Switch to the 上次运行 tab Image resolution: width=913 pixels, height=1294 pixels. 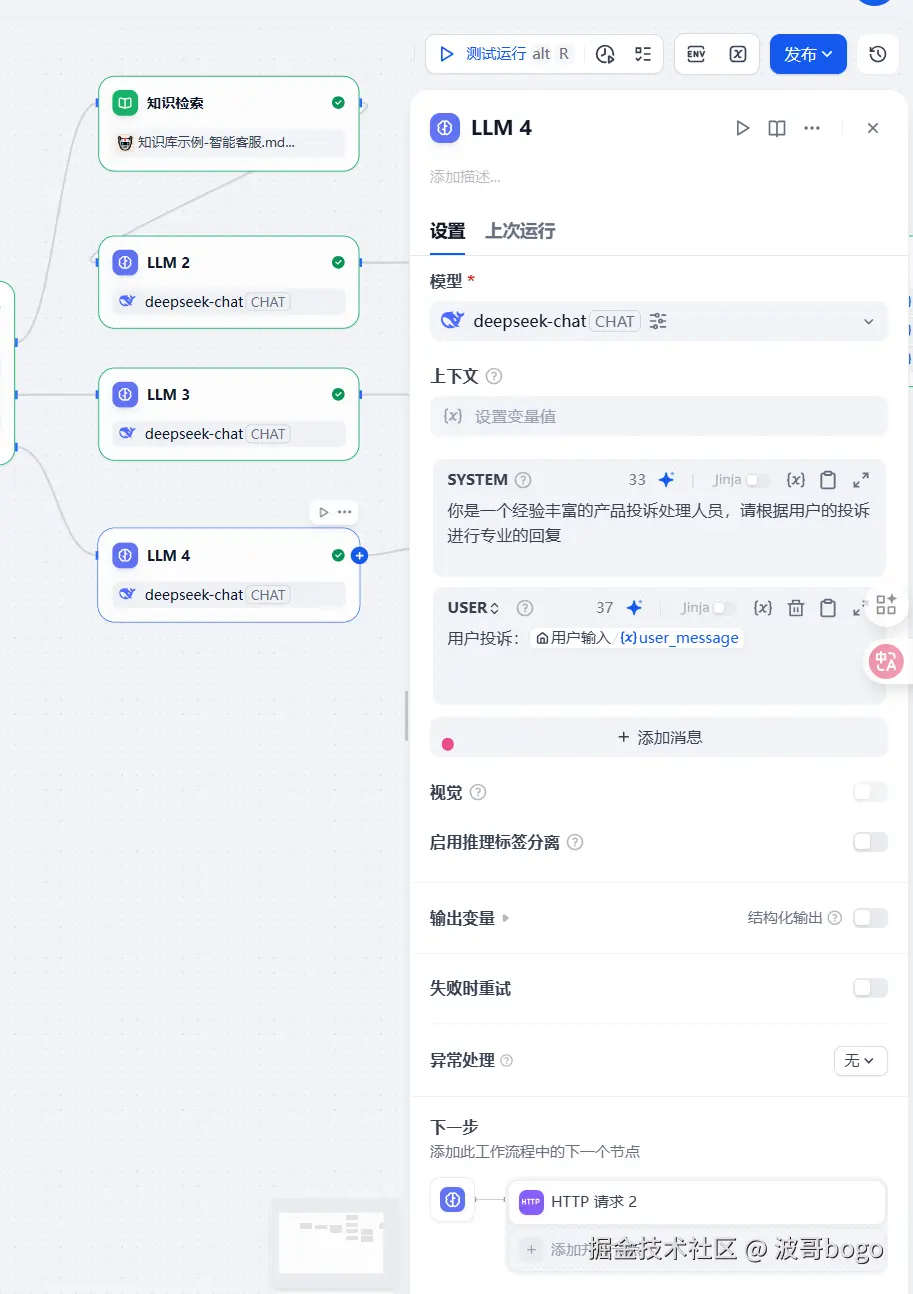(520, 231)
